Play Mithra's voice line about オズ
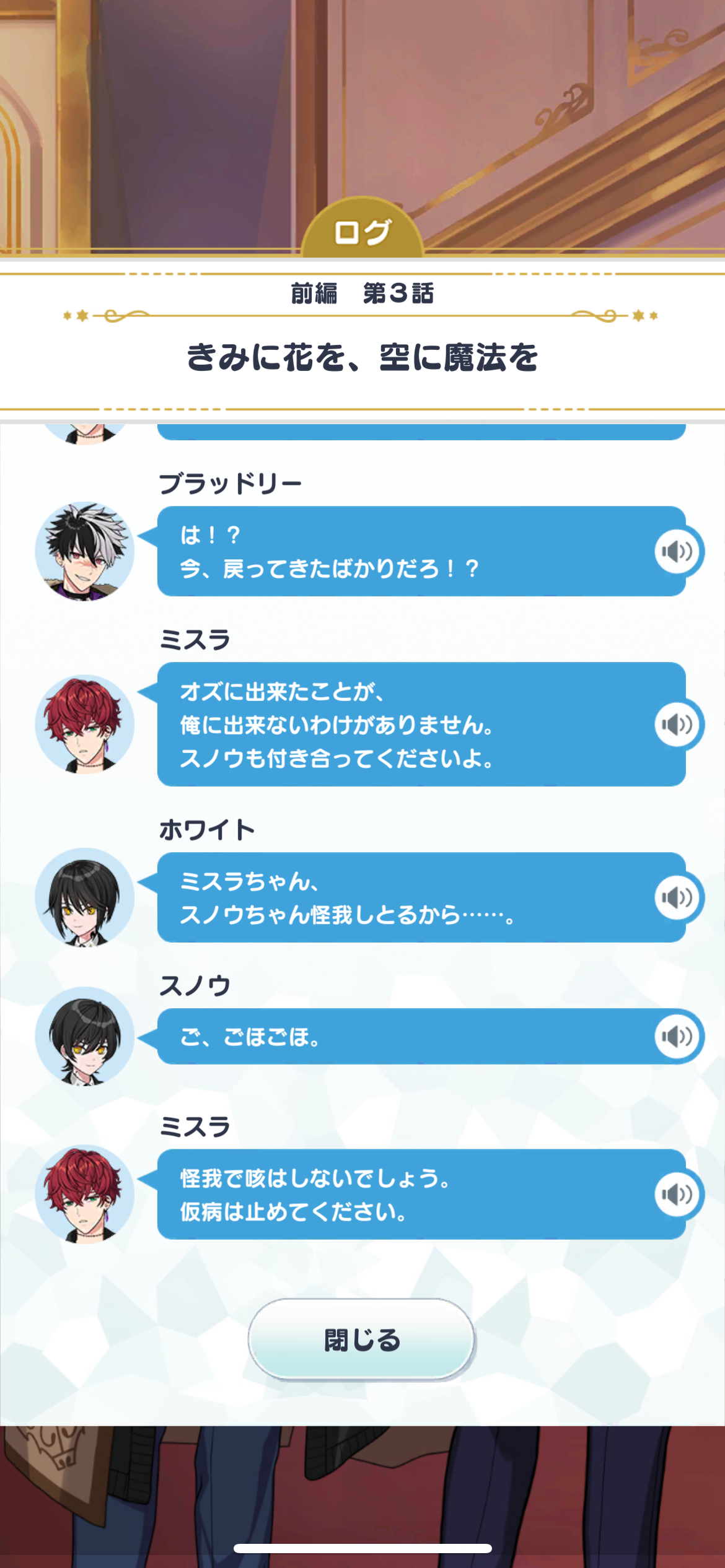Screen dimensions: 725x1568 coord(677,724)
